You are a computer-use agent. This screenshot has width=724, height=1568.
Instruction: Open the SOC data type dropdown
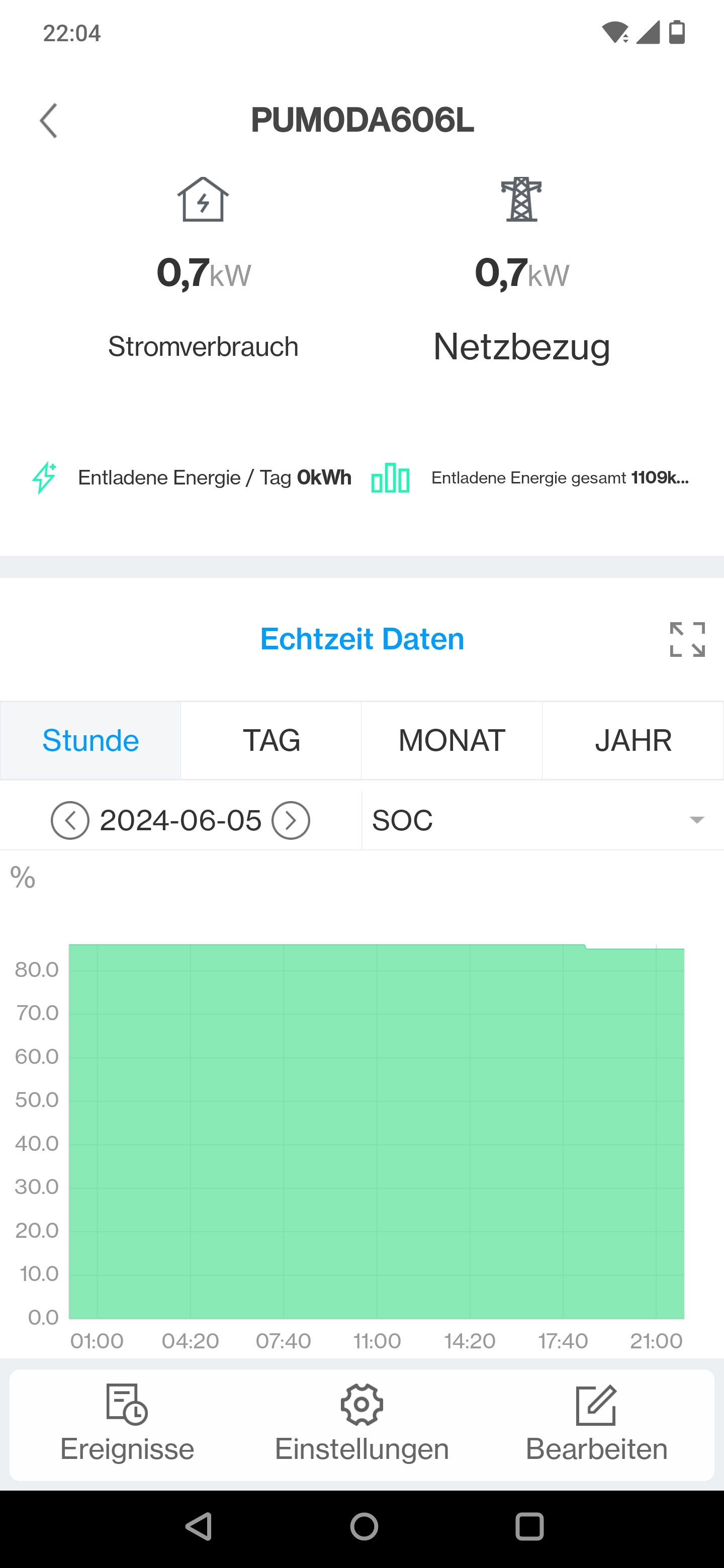tap(542, 820)
